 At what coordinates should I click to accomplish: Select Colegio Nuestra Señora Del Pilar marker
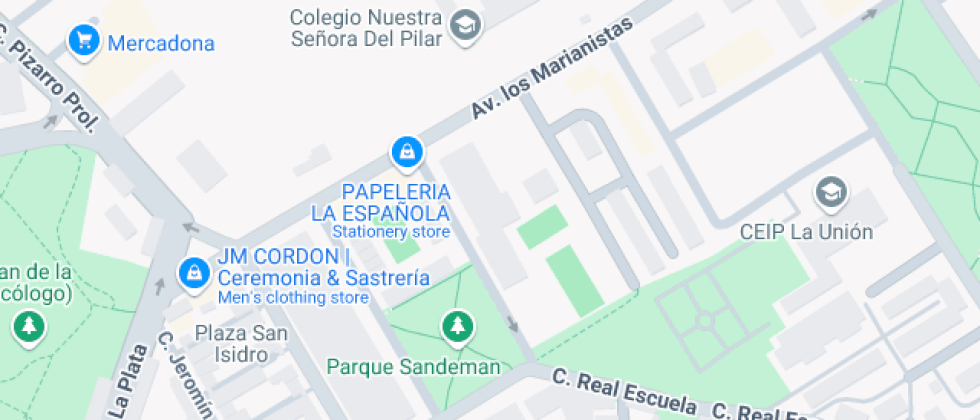(465, 27)
